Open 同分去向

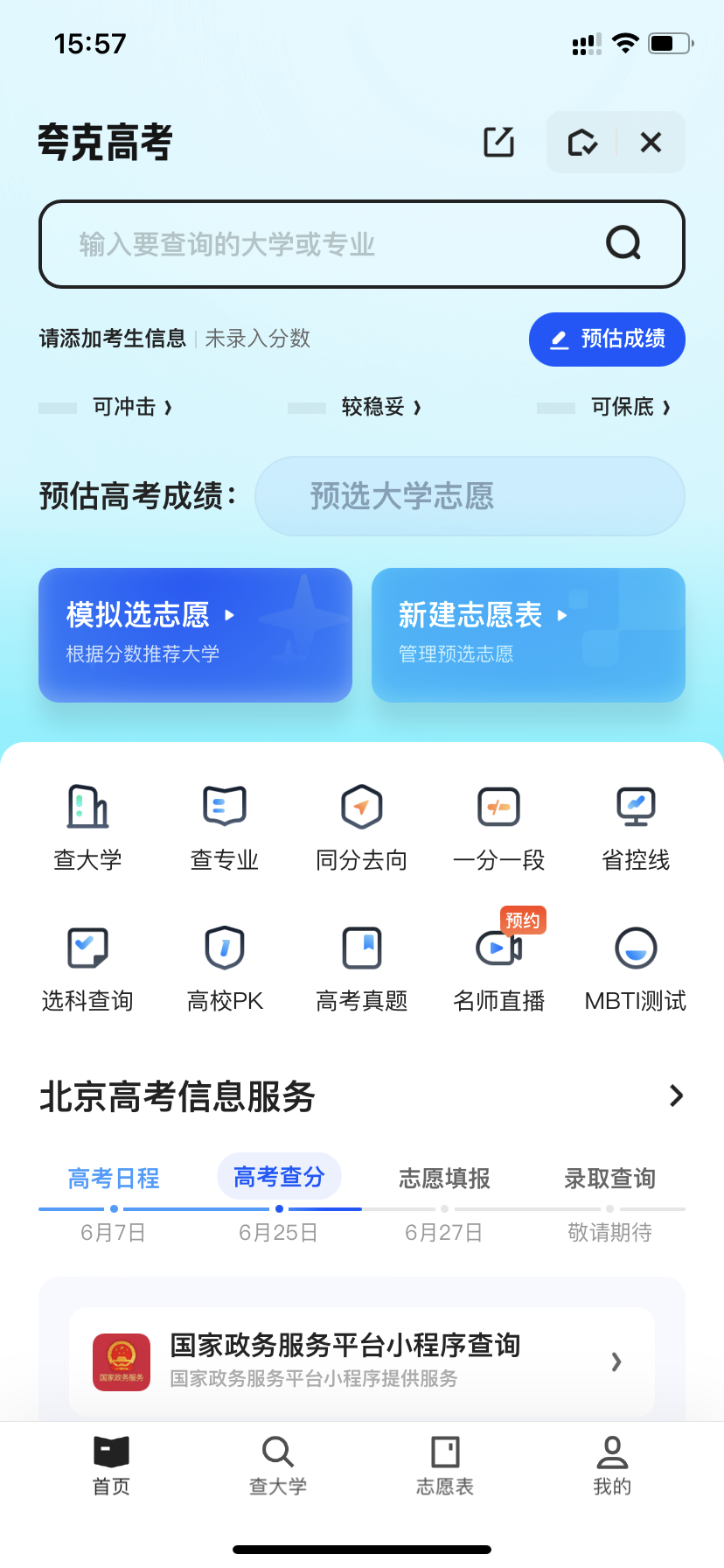tap(362, 828)
